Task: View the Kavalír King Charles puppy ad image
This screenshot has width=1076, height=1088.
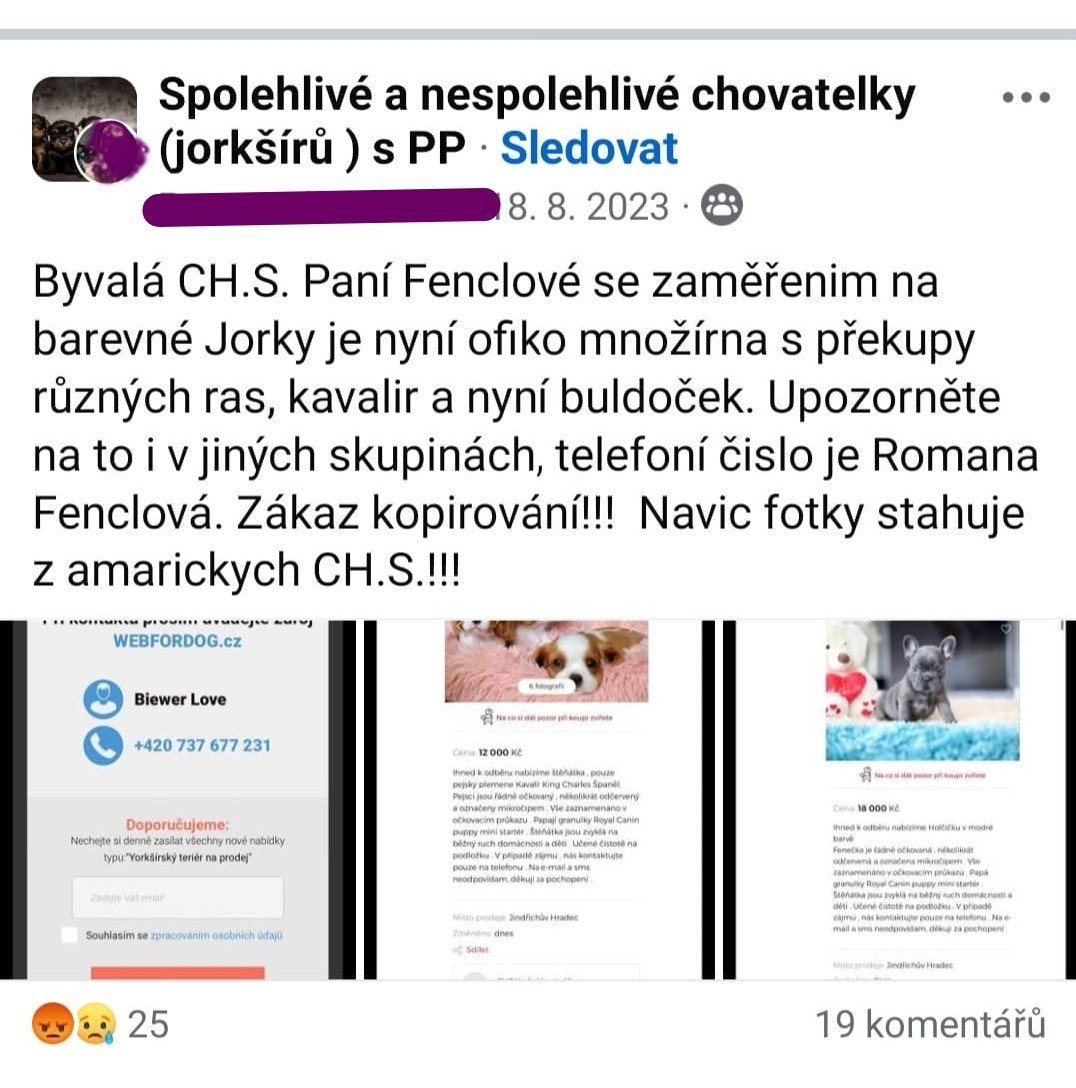Action: [x=540, y=800]
